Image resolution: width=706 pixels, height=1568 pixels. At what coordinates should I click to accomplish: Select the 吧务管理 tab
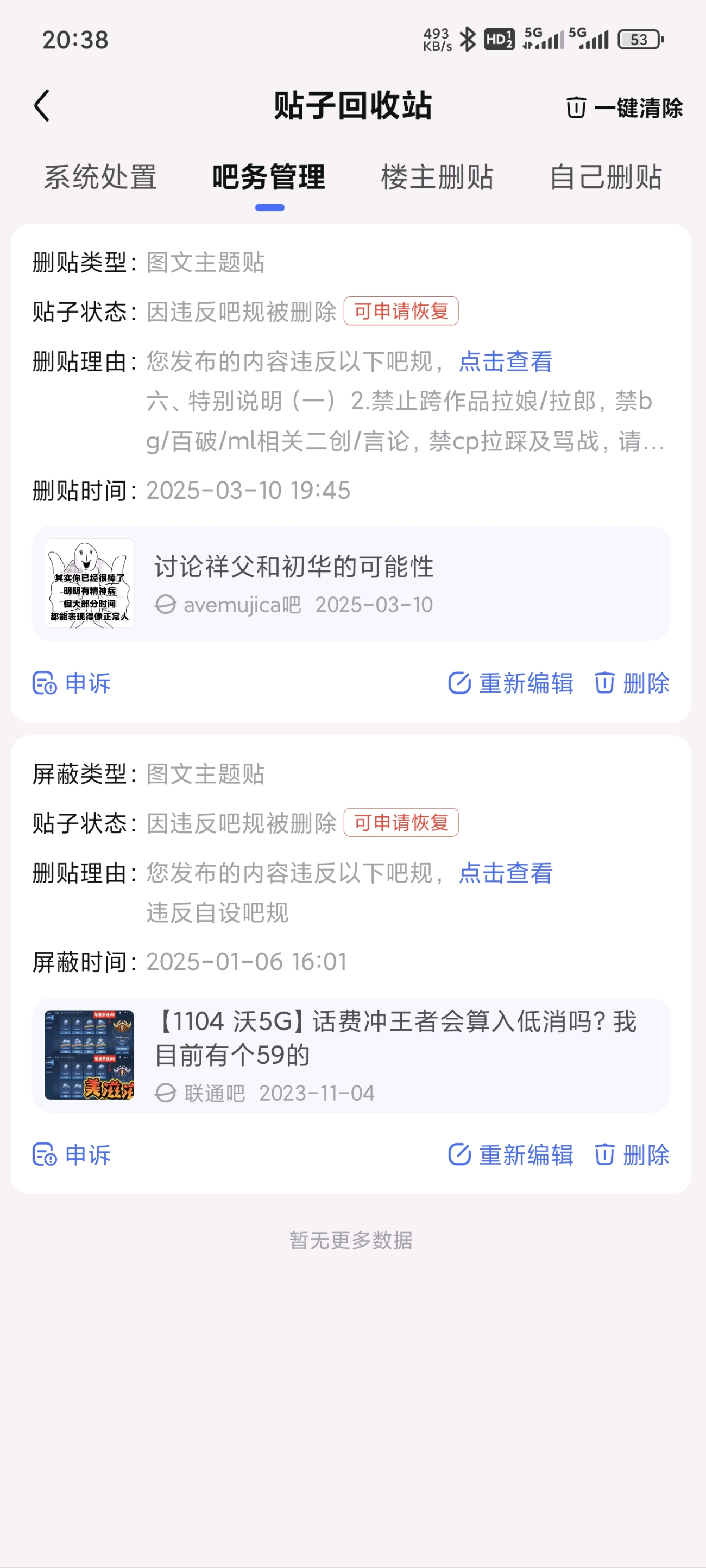pos(269,177)
